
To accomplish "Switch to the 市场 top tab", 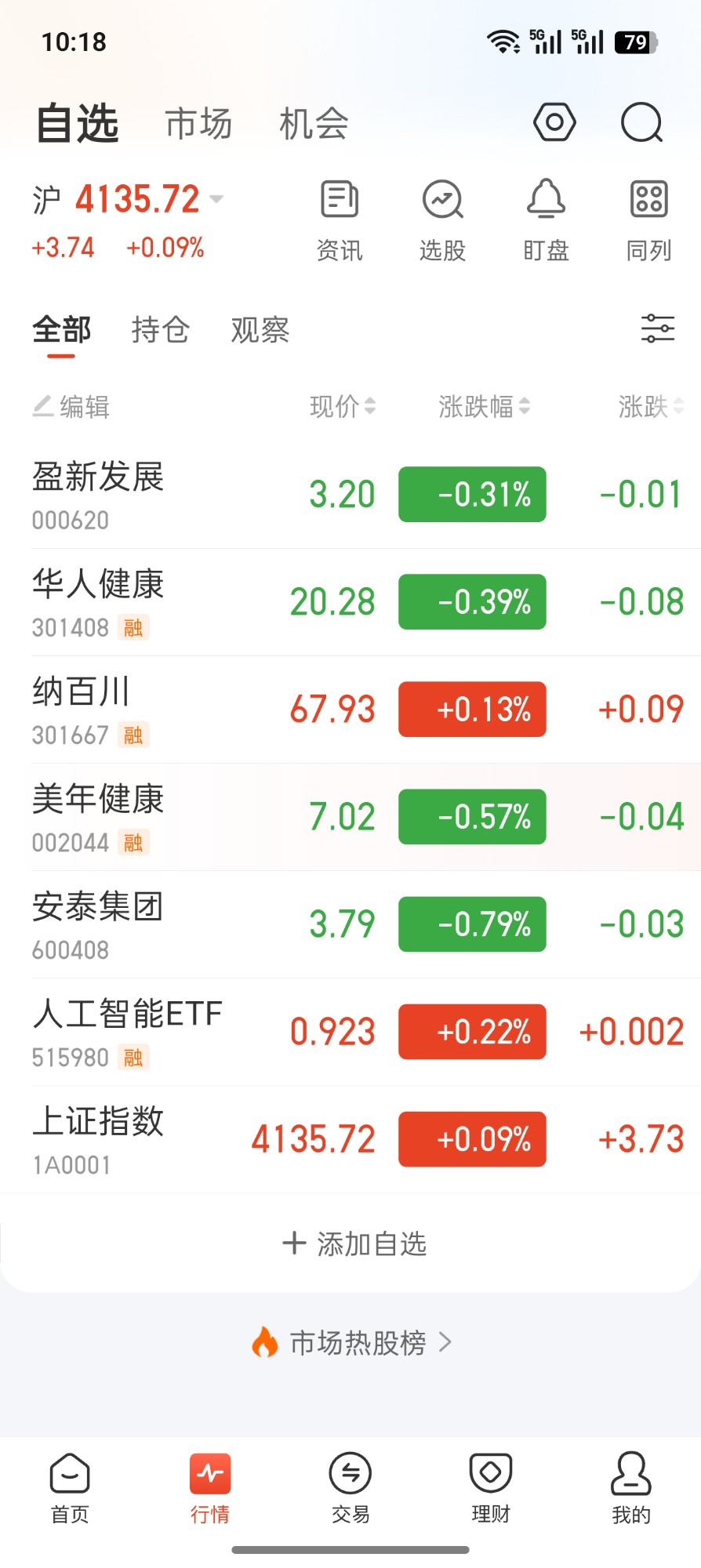I will (x=198, y=124).
